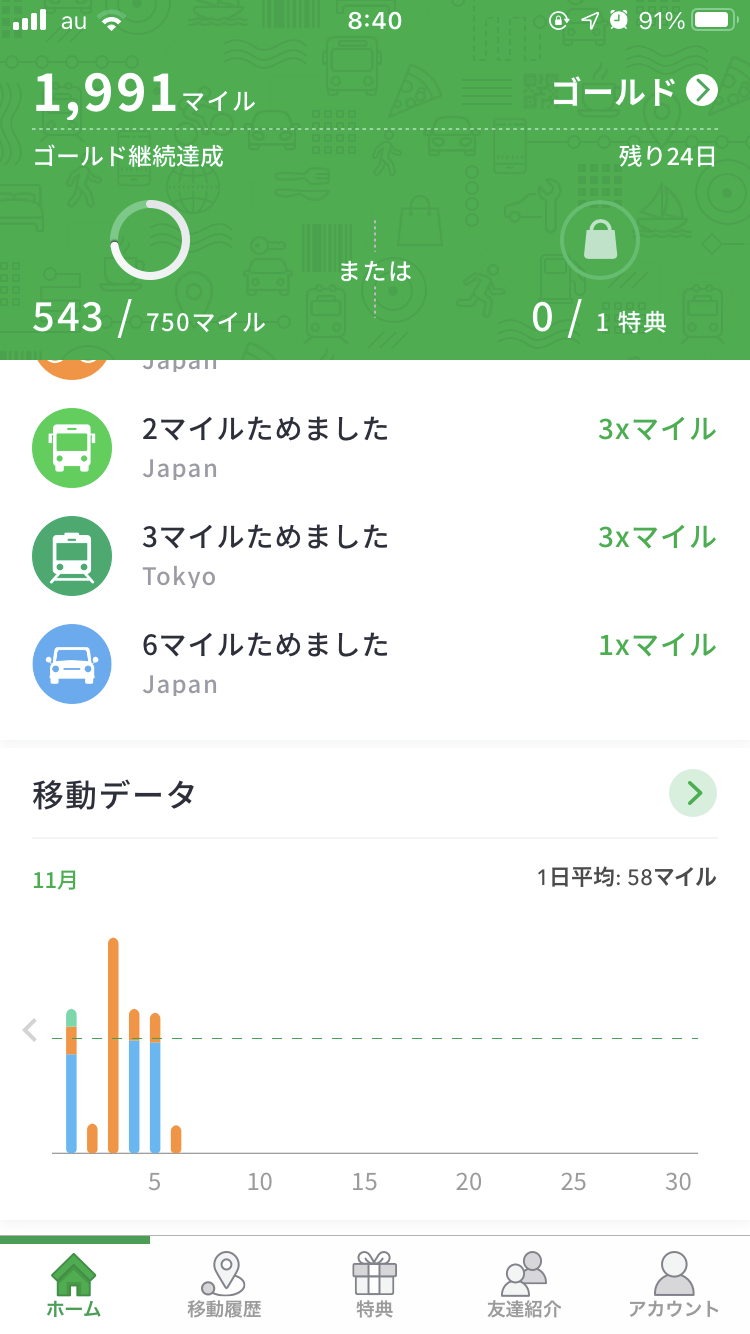
Task: Switch to the 友達紹介 tab
Action: tap(524, 1286)
